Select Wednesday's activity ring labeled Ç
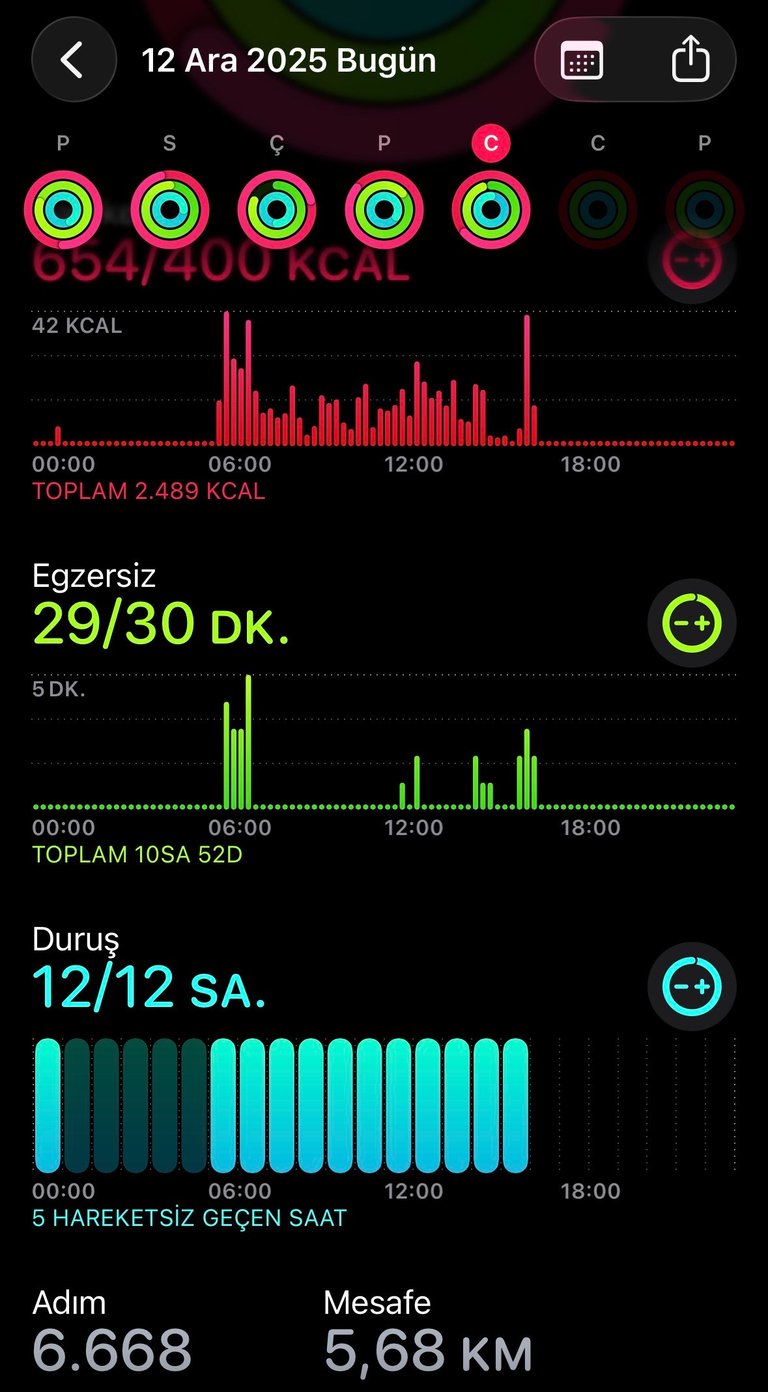This screenshot has width=768, height=1392. click(x=277, y=210)
